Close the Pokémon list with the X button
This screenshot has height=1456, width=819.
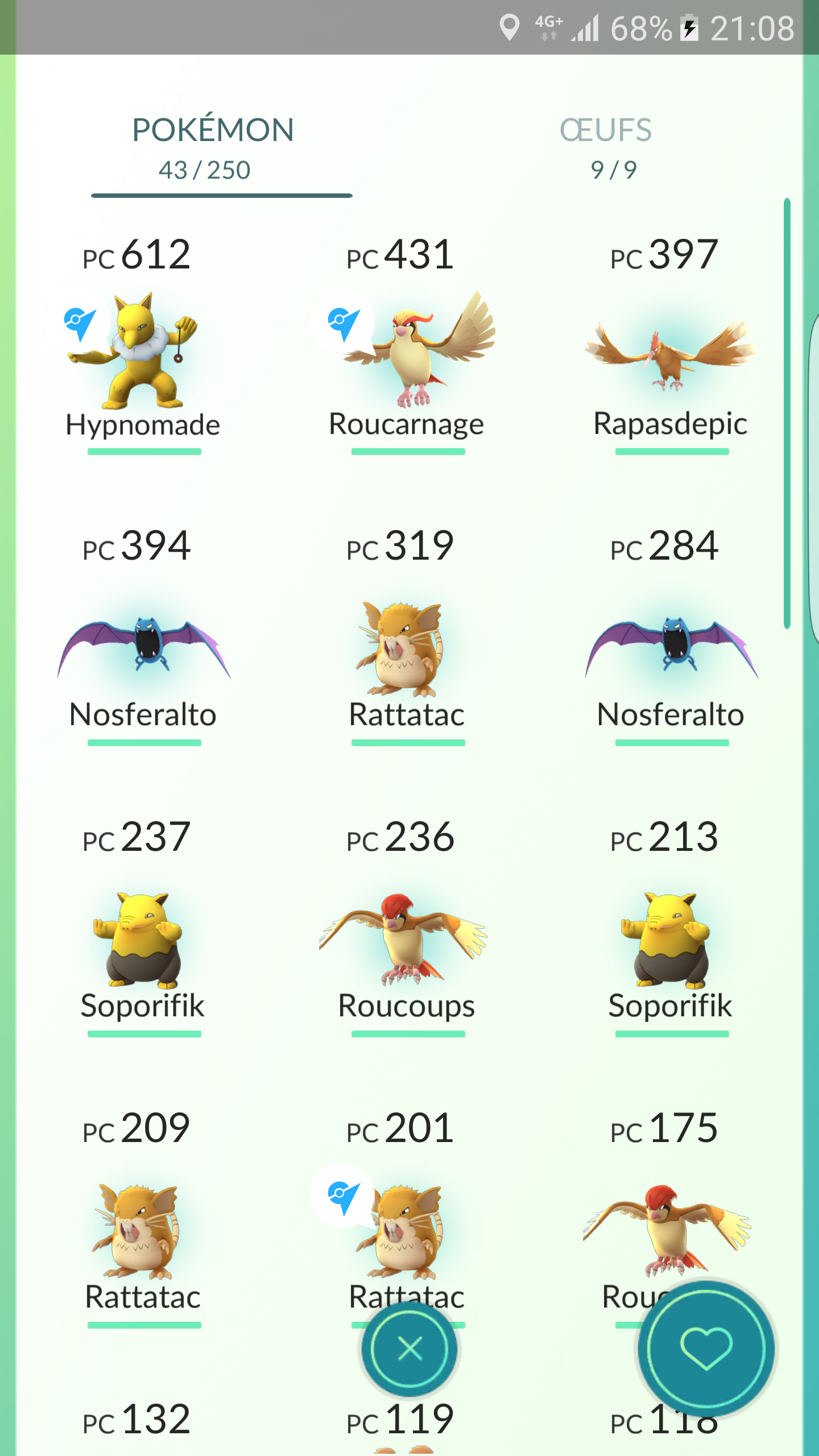(409, 1349)
